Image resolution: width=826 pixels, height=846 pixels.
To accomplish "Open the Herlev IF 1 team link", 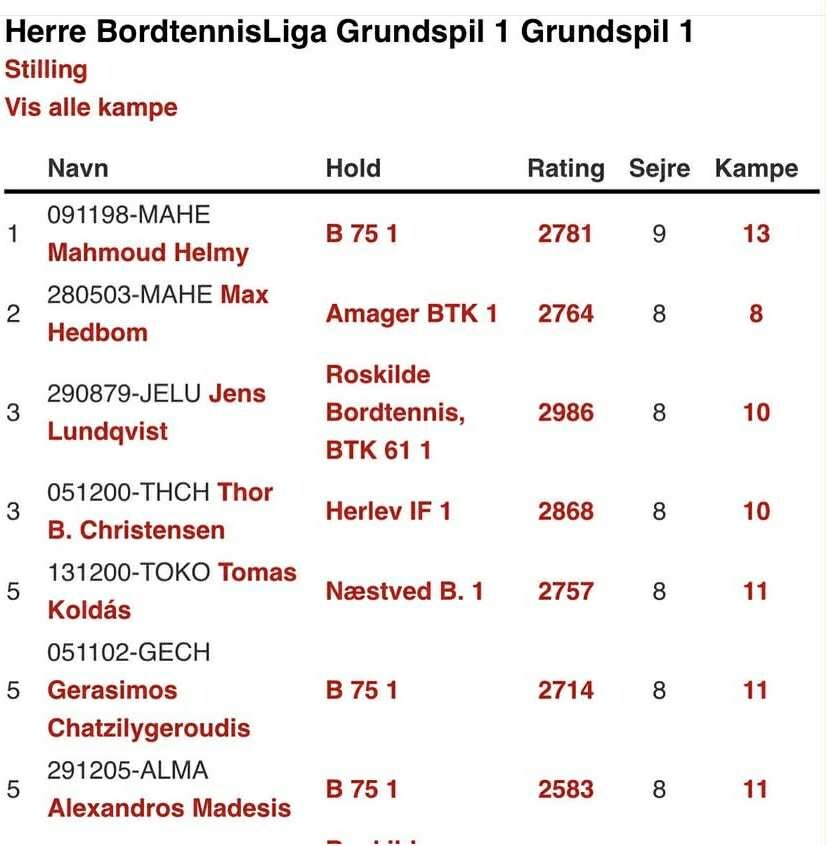I will pos(388,511).
